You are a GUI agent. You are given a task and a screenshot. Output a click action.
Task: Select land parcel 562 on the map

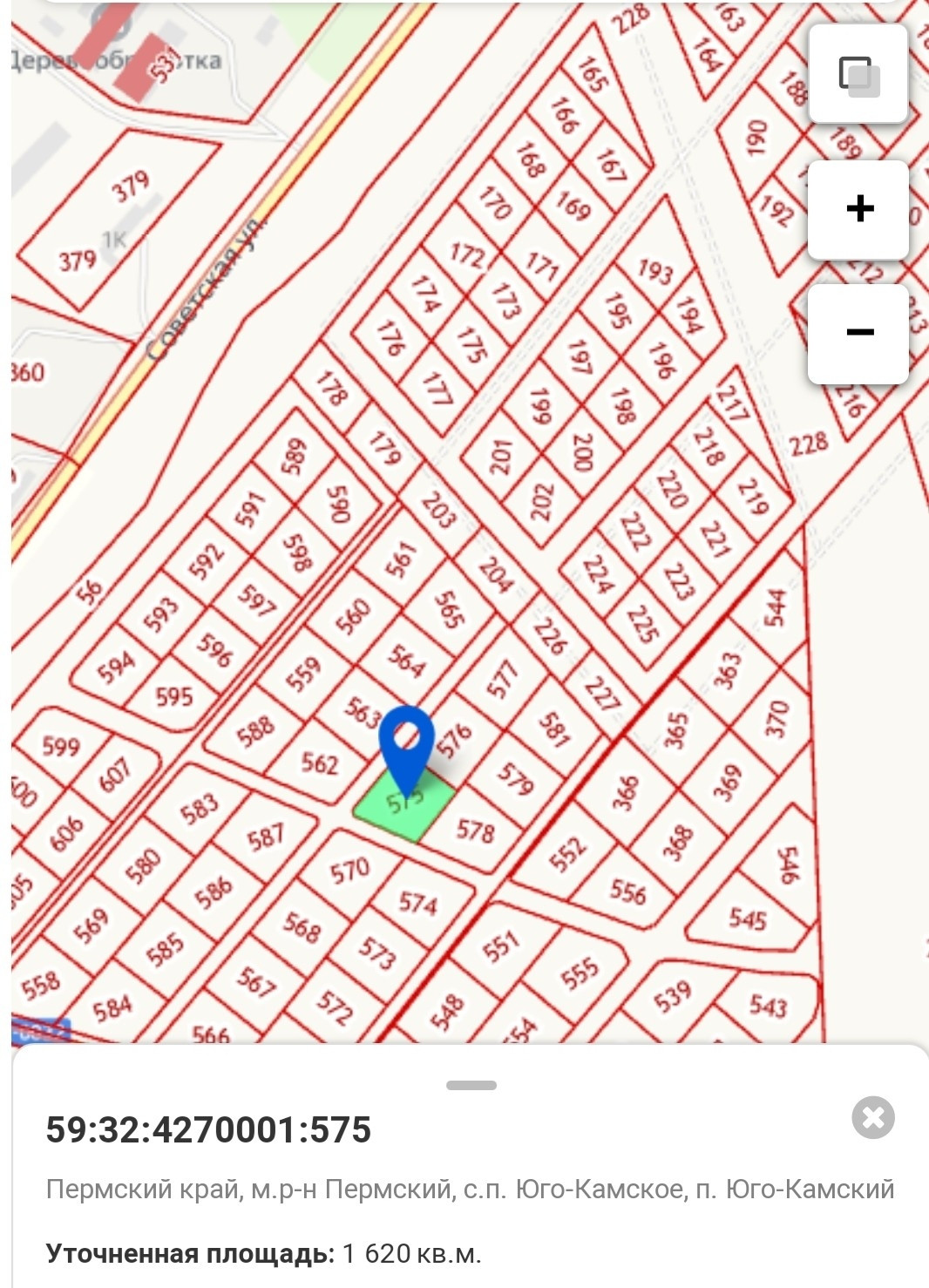point(317,763)
